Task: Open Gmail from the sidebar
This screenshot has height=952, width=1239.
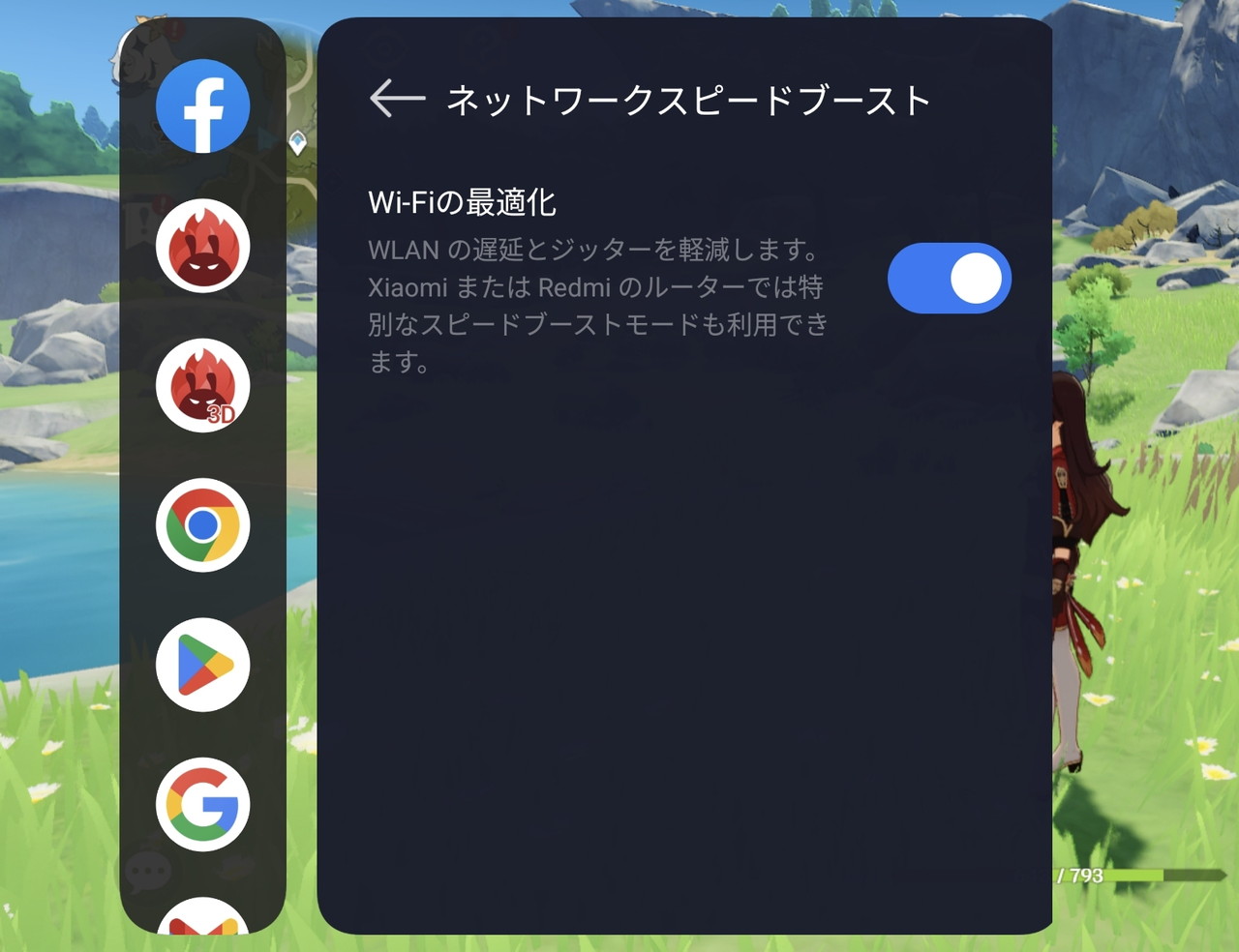Action: pos(203,919)
